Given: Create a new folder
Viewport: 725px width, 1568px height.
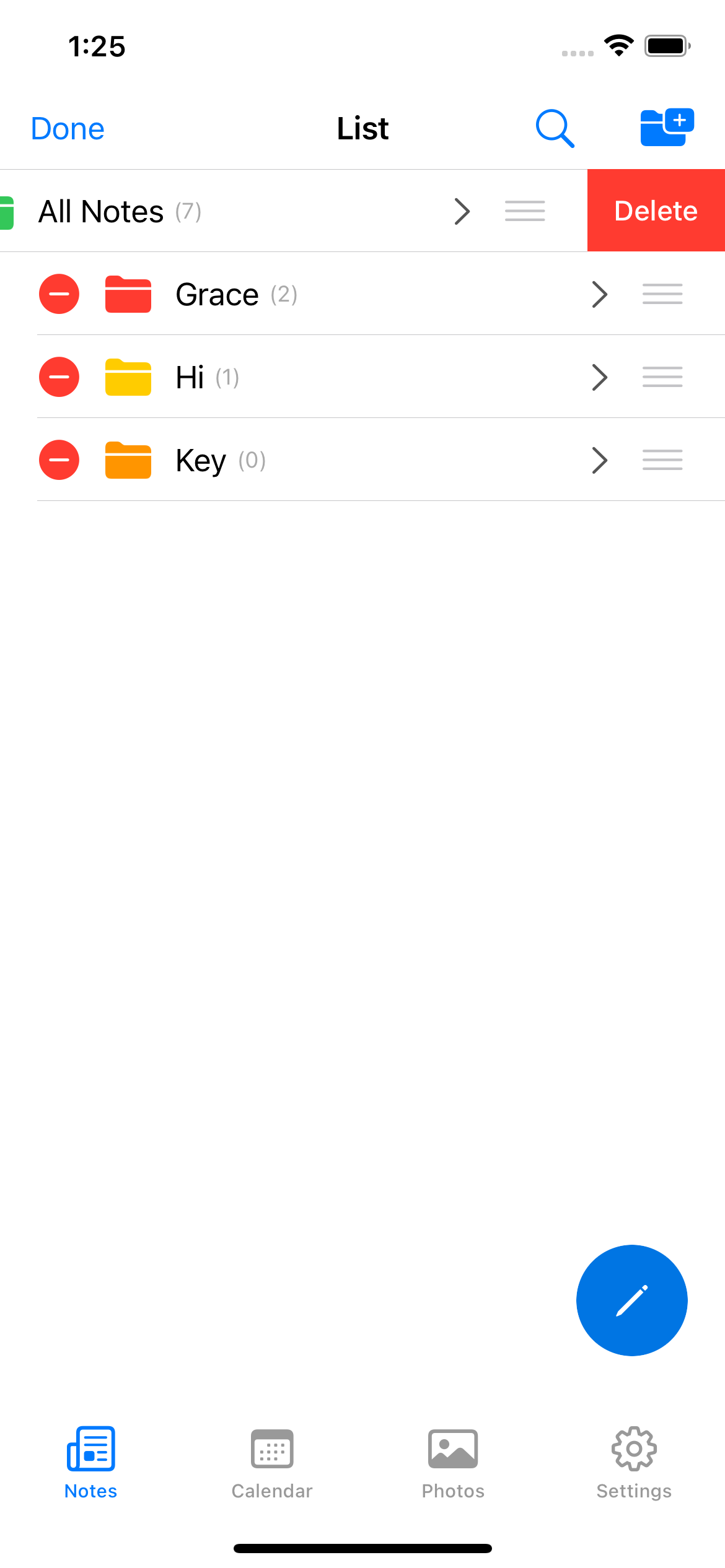Looking at the screenshot, I should [667, 128].
